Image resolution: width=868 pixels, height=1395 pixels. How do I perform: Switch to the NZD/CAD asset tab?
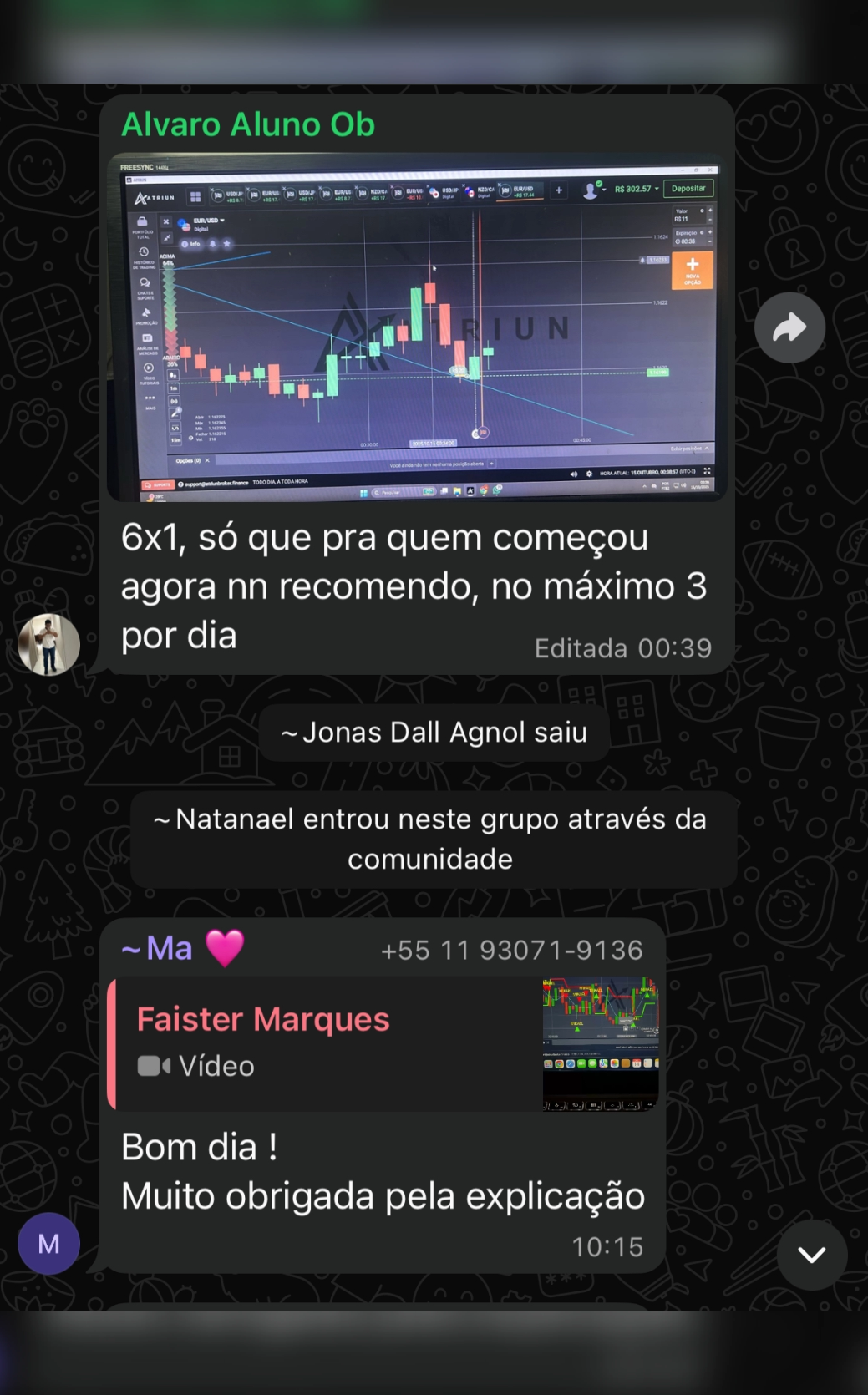(373, 192)
